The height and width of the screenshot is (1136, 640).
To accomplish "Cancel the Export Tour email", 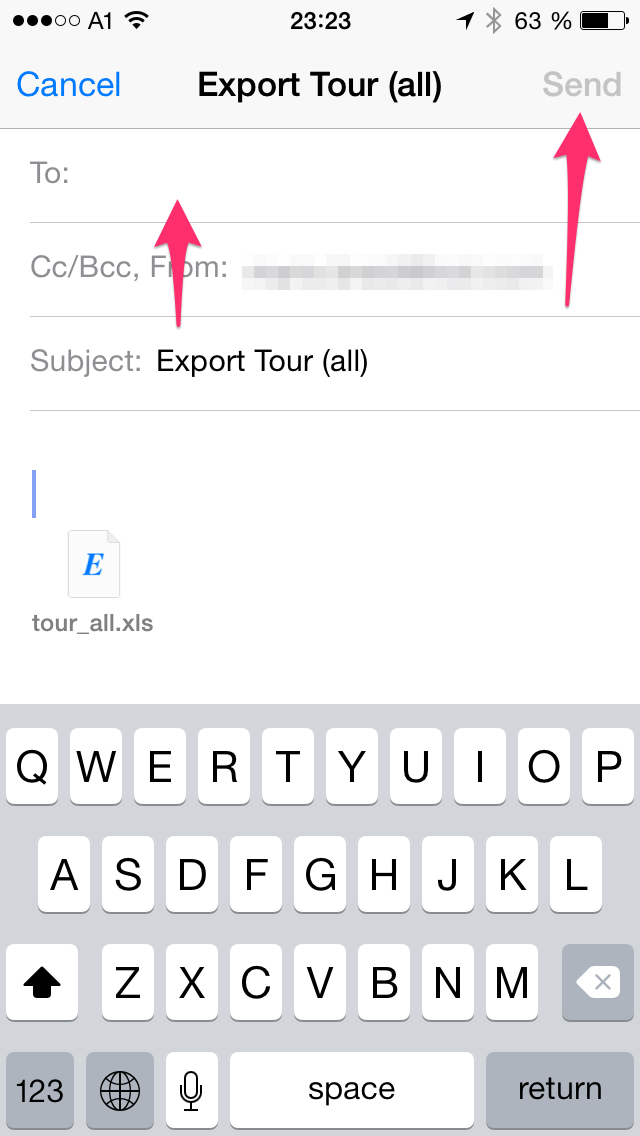I will [69, 85].
